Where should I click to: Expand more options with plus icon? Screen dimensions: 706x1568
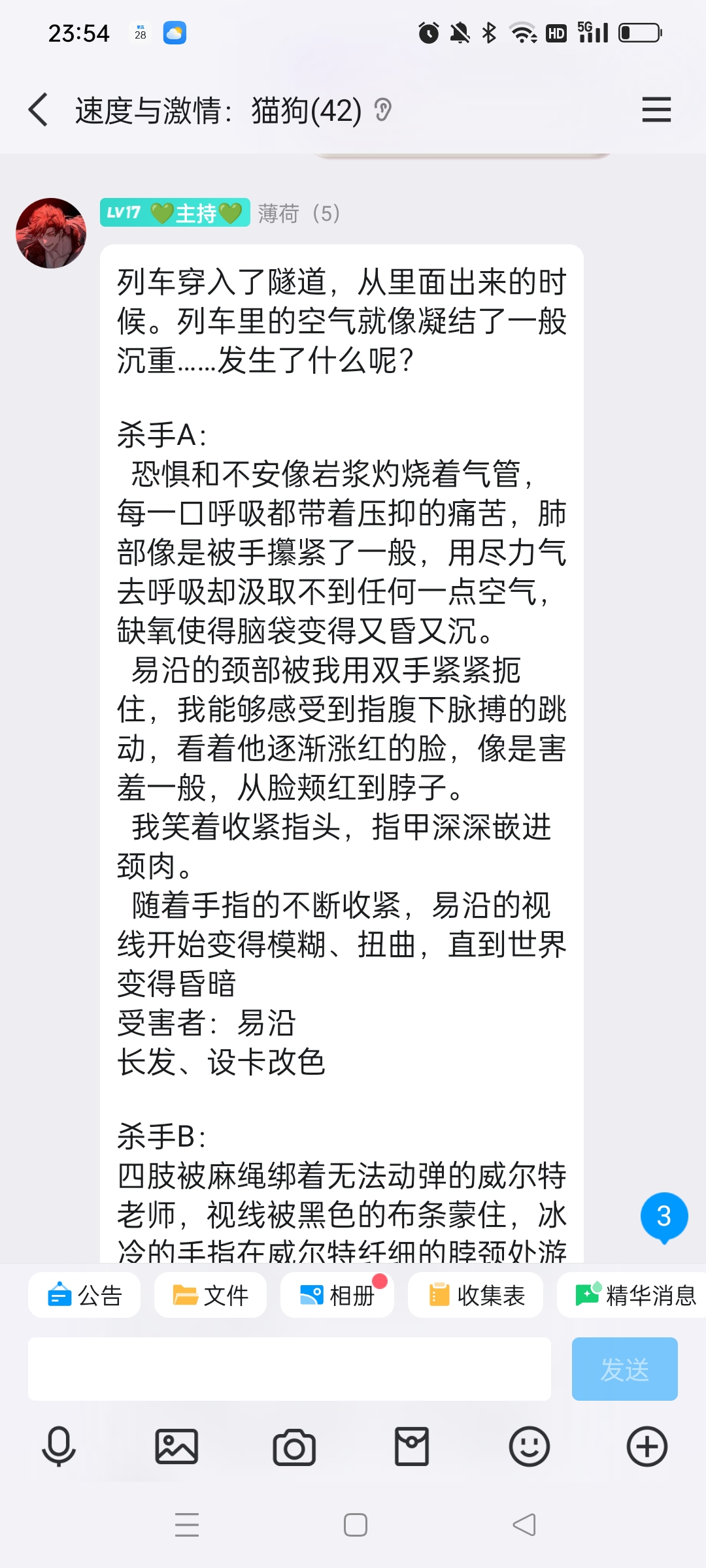(647, 1446)
